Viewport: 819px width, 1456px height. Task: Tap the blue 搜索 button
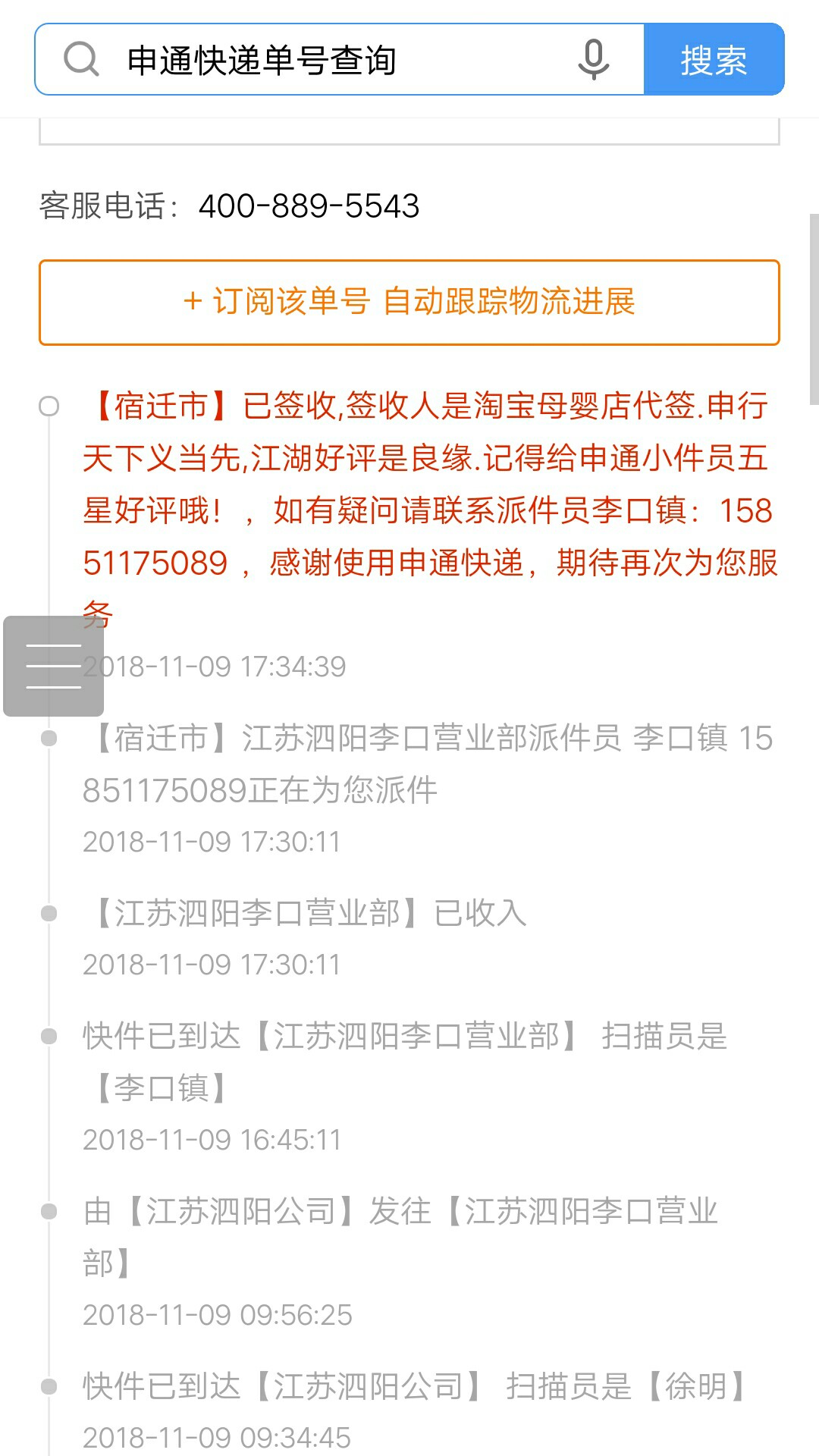click(x=714, y=60)
